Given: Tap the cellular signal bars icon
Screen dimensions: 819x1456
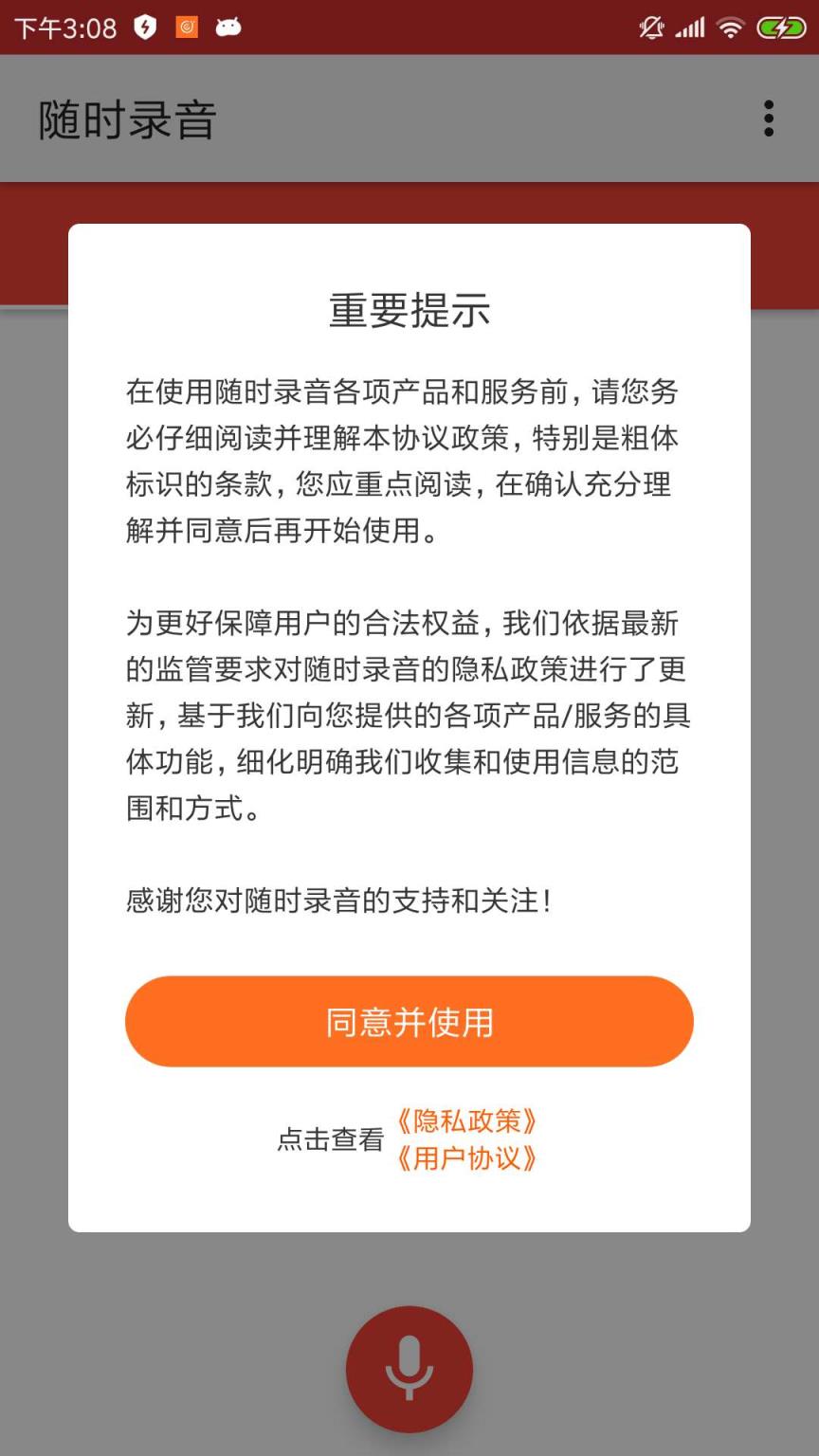Looking at the screenshot, I should (690, 26).
